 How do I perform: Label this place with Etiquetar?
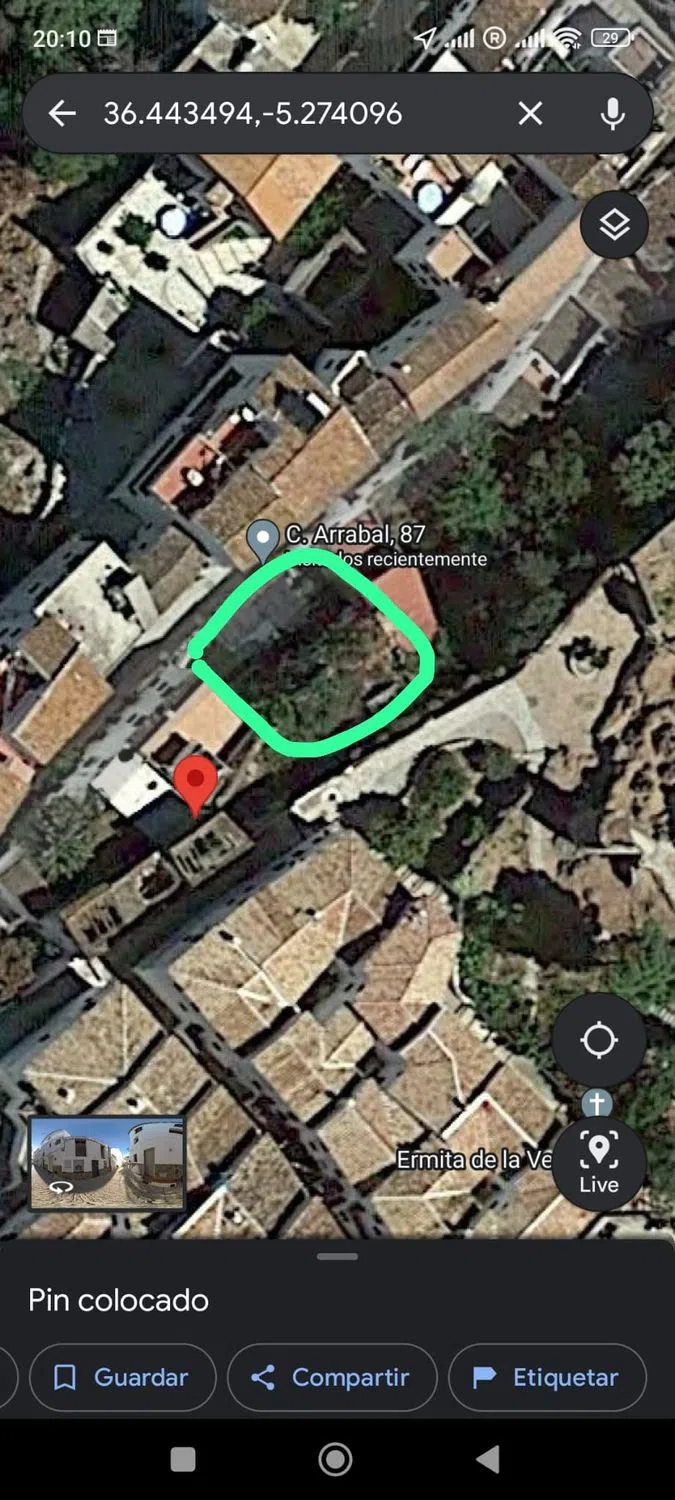point(546,1377)
